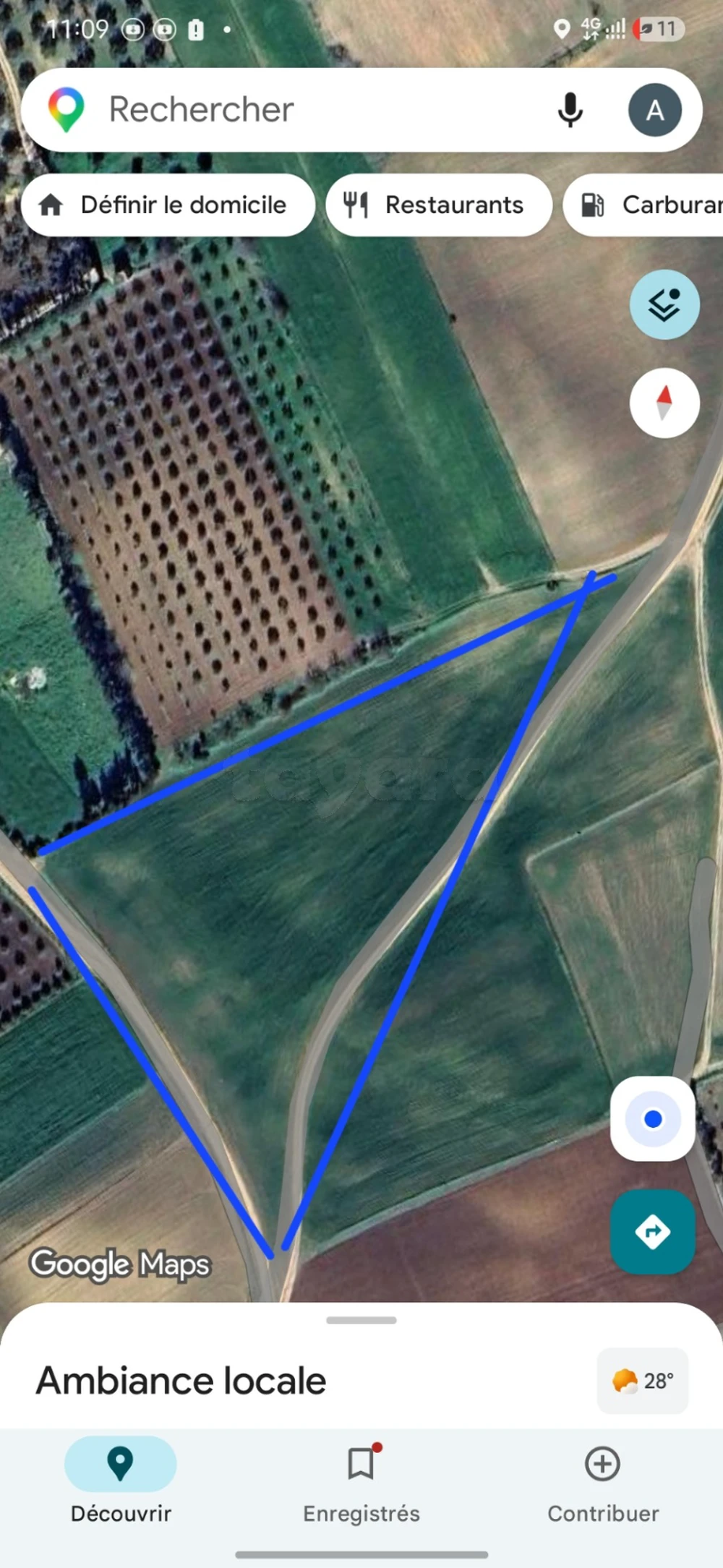This screenshot has width=723, height=1568.
Task: Reset map orientation with the compass
Action: 664,403
